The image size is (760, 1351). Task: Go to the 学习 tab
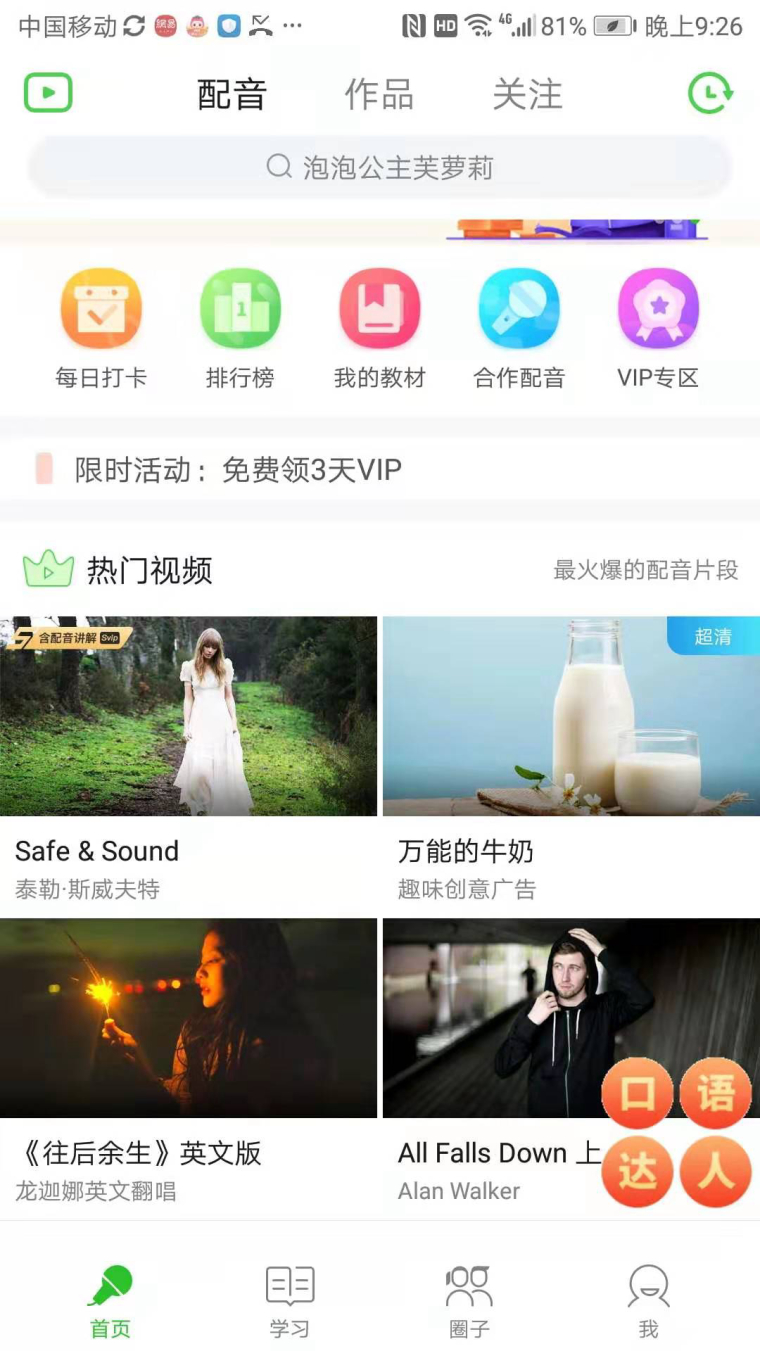pyautogui.click(x=290, y=1299)
